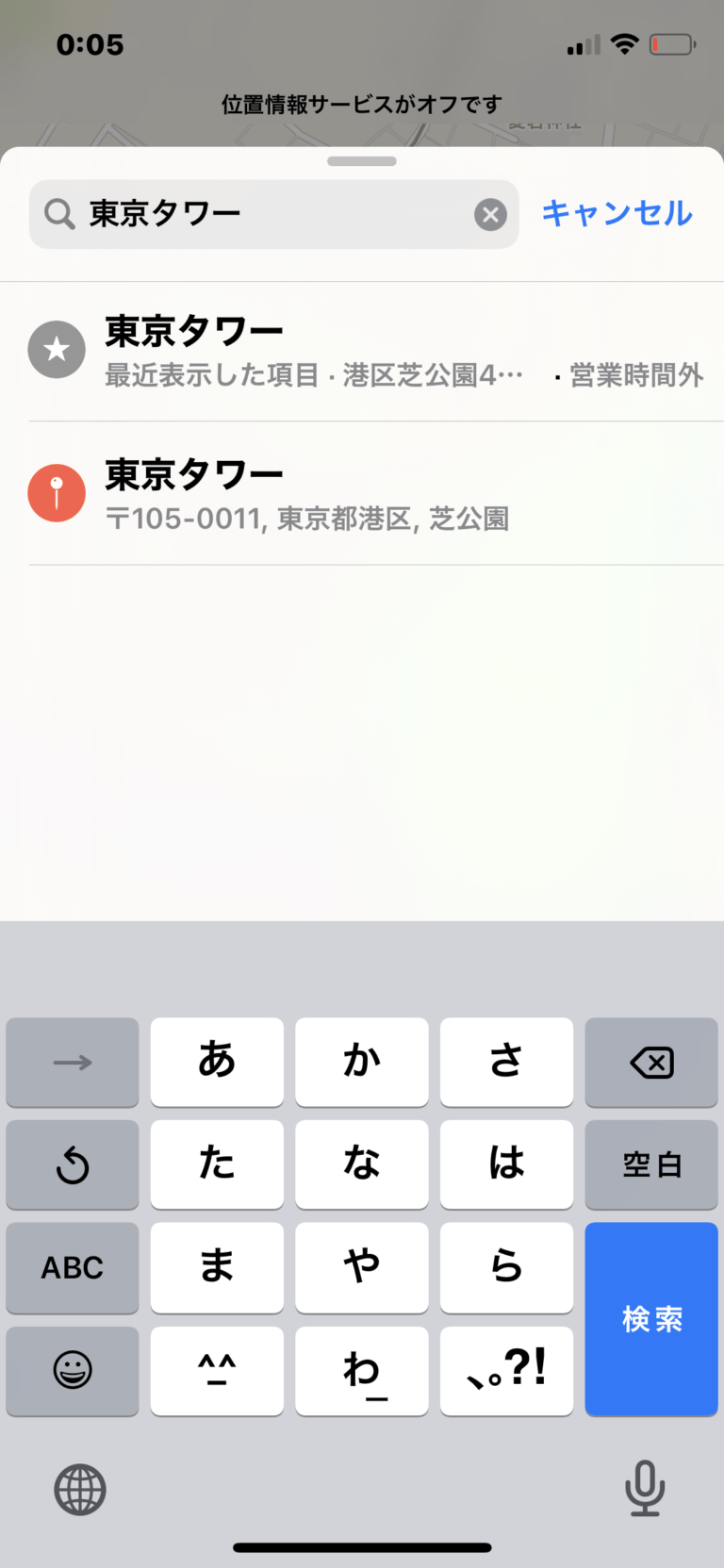Tap キャンセル to cancel the search
Screen dimensions: 724x1568
[x=617, y=214]
